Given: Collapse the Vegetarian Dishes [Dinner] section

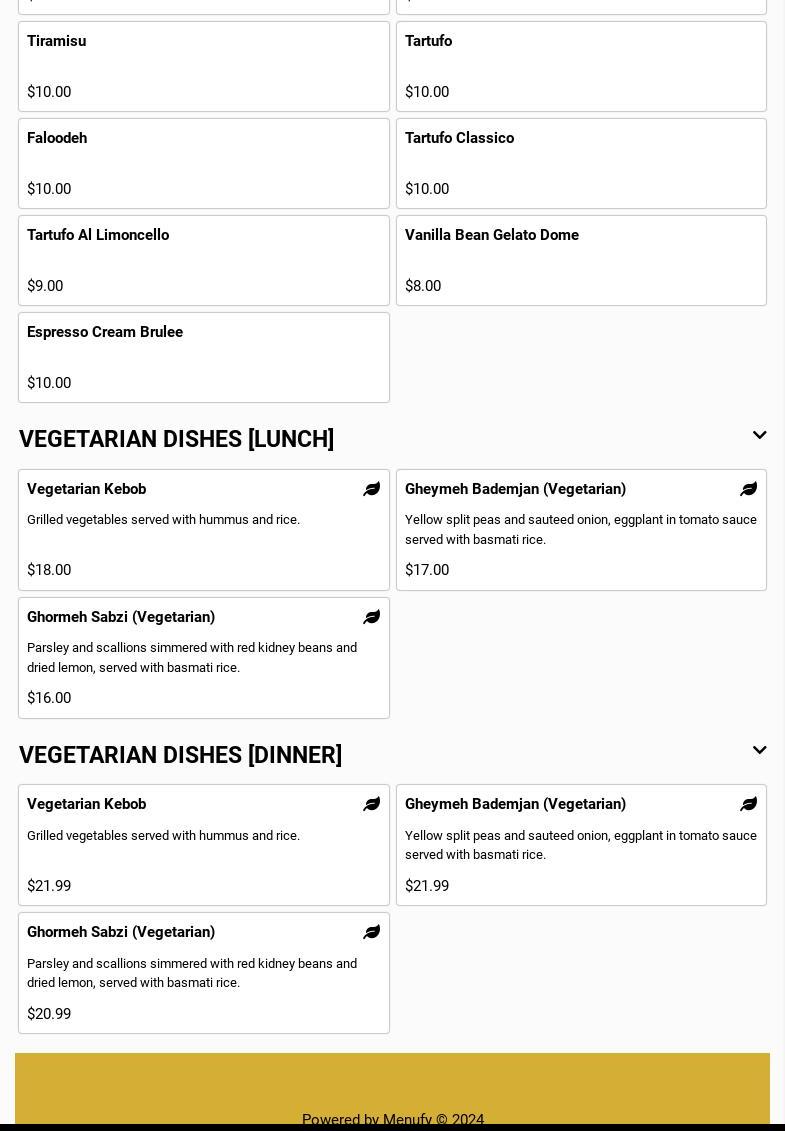Looking at the screenshot, I should (x=759, y=751).
